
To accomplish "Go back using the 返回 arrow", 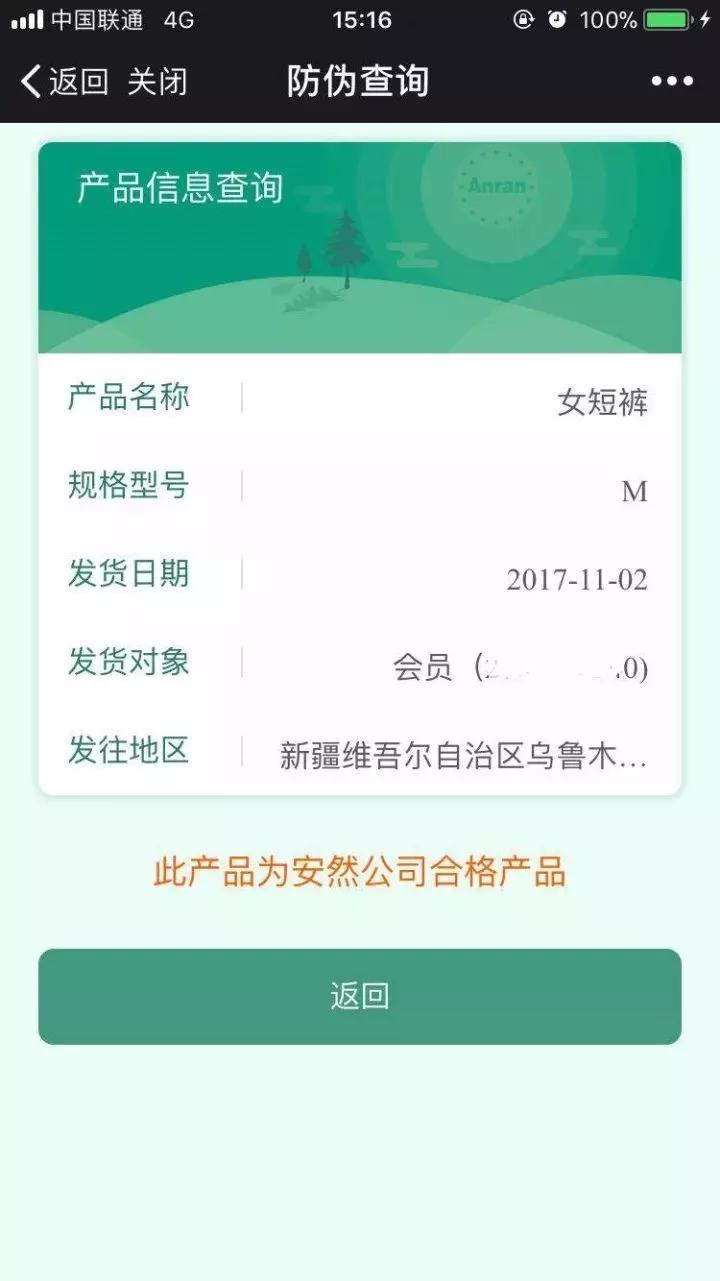I will 62,81.
